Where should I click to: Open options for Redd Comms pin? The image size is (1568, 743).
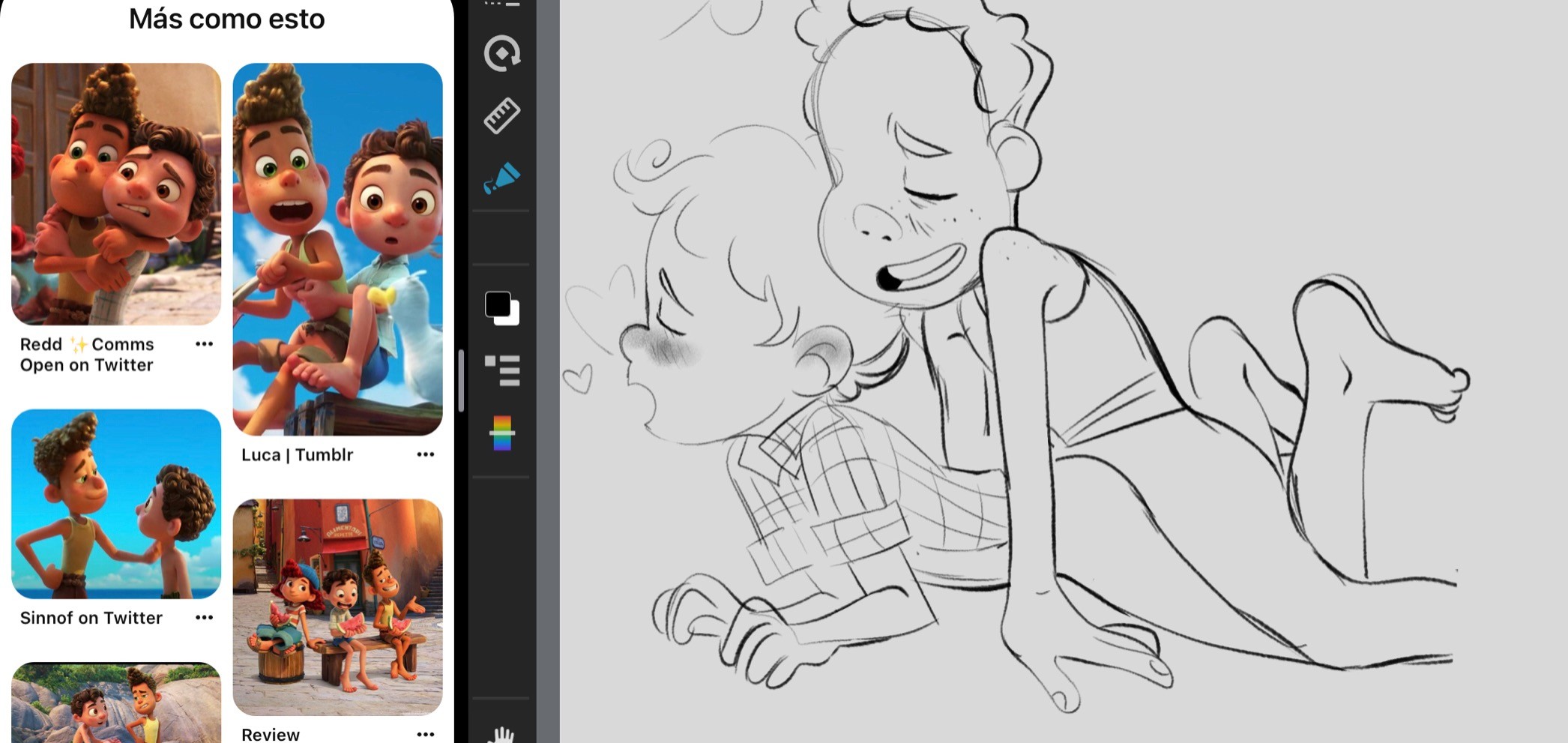click(x=204, y=344)
